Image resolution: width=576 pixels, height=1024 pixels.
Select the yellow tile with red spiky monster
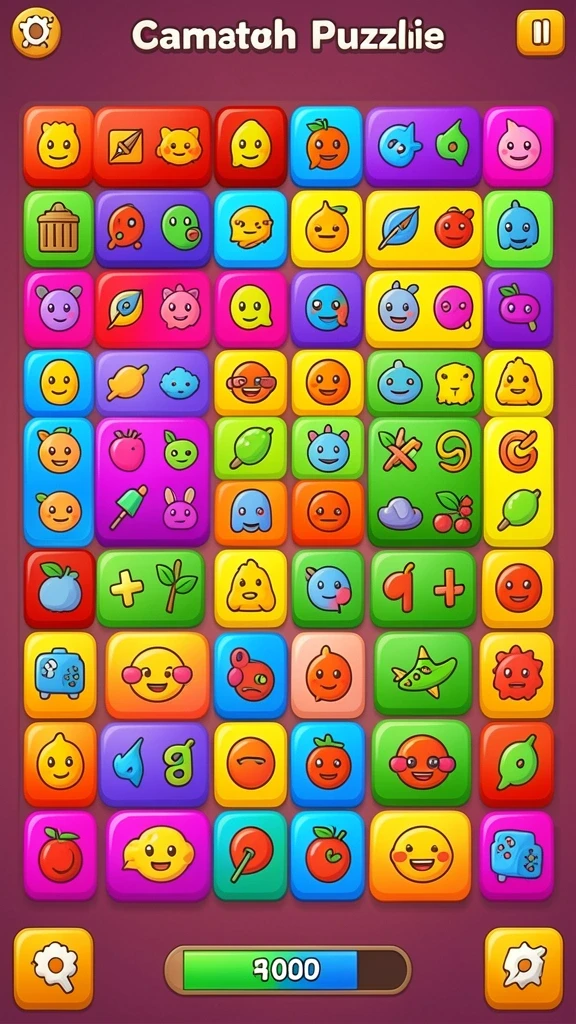pos(517,675)
